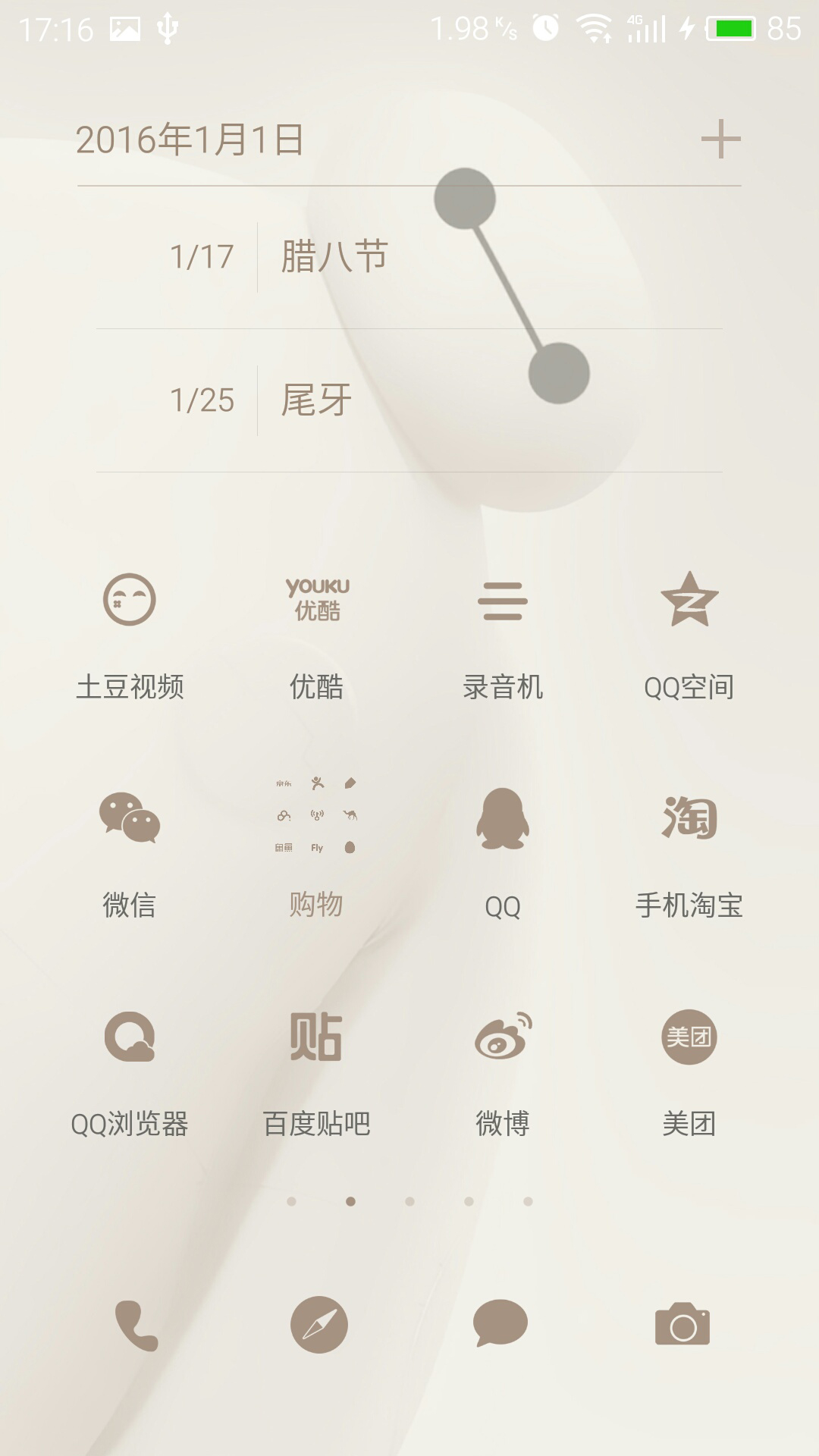Open the compass browser in the dock
Screen dimensions: 819x1456
(x=319, y=1325)
